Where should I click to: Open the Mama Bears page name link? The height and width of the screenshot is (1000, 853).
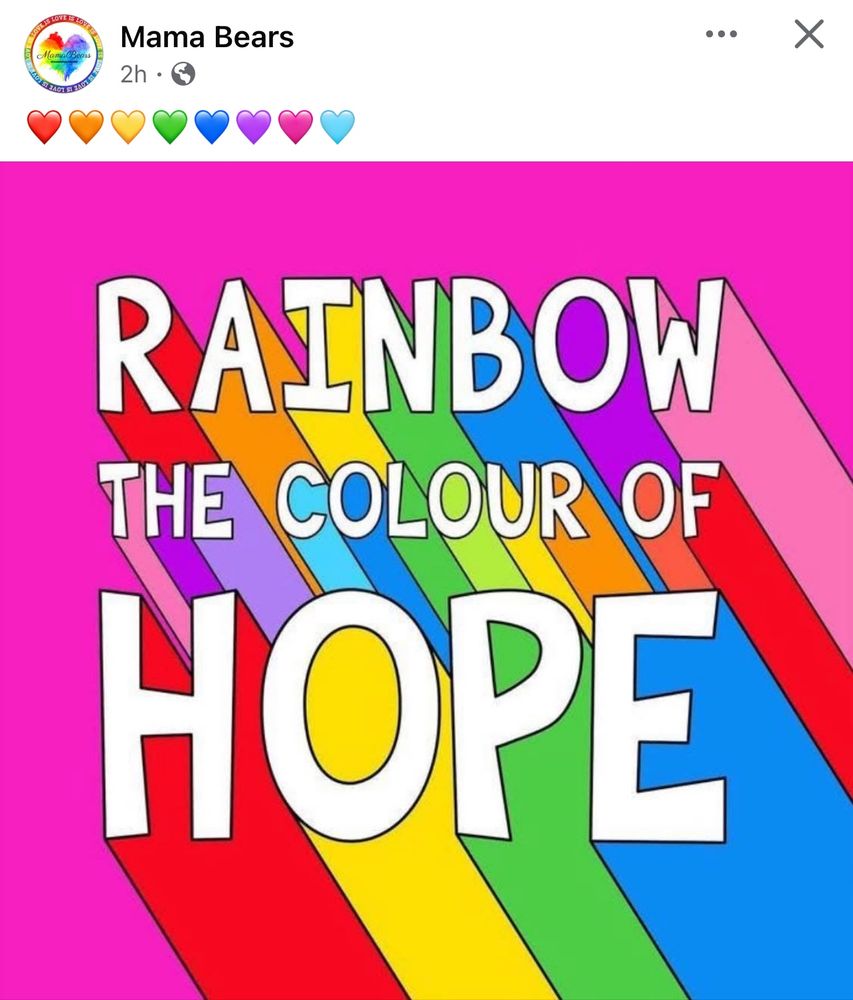click(205, 37)
